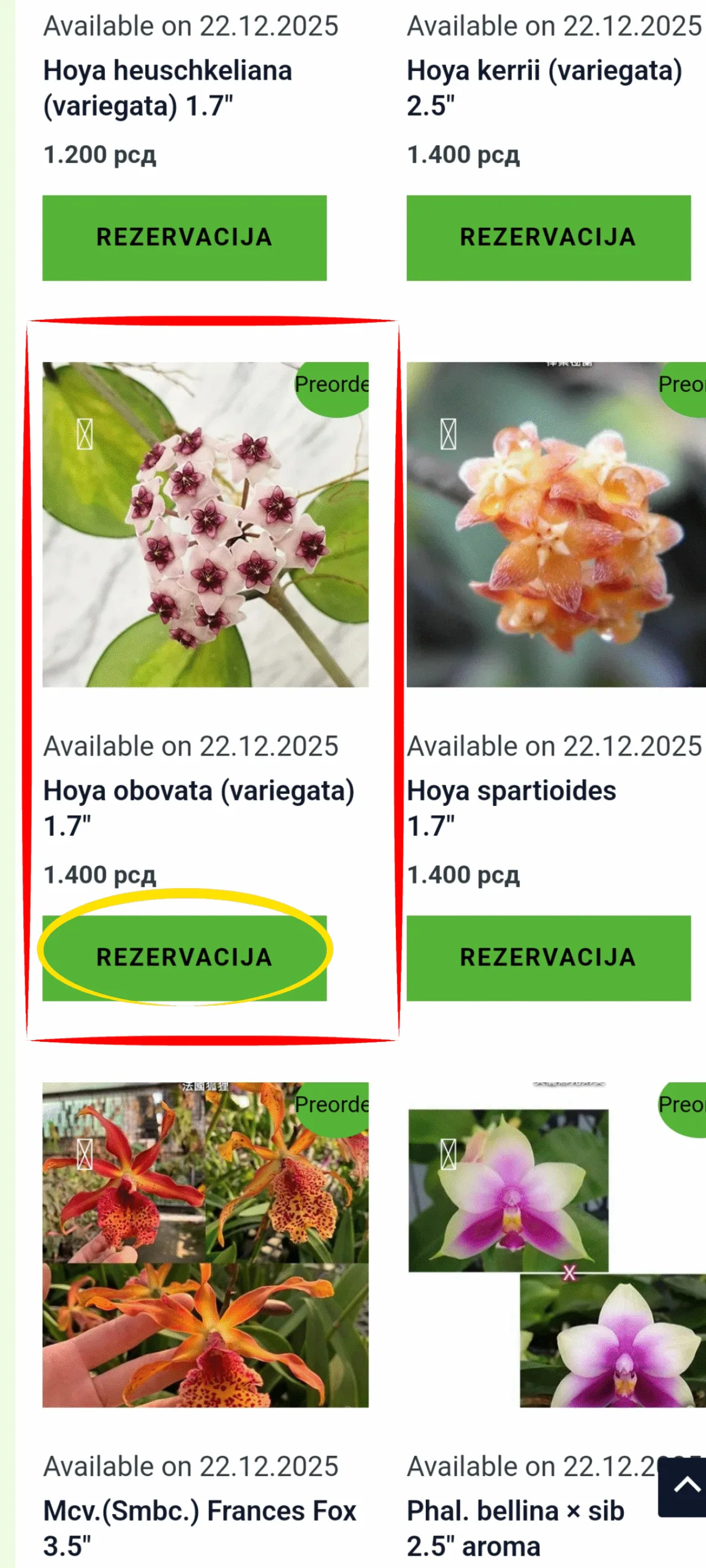Tap REZERVACIJA under Hoya spartioides

tap(548, 957)
